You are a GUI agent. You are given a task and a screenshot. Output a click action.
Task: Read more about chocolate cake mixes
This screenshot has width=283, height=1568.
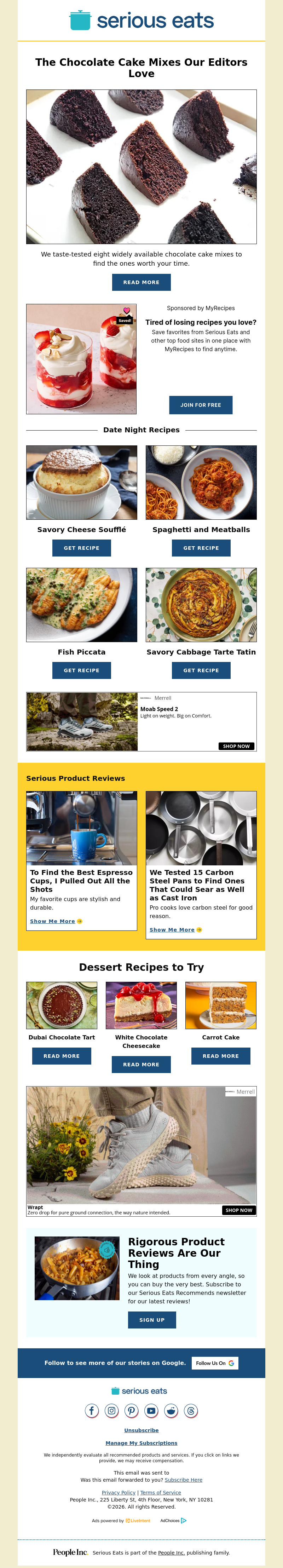click(x=141, y=282)
